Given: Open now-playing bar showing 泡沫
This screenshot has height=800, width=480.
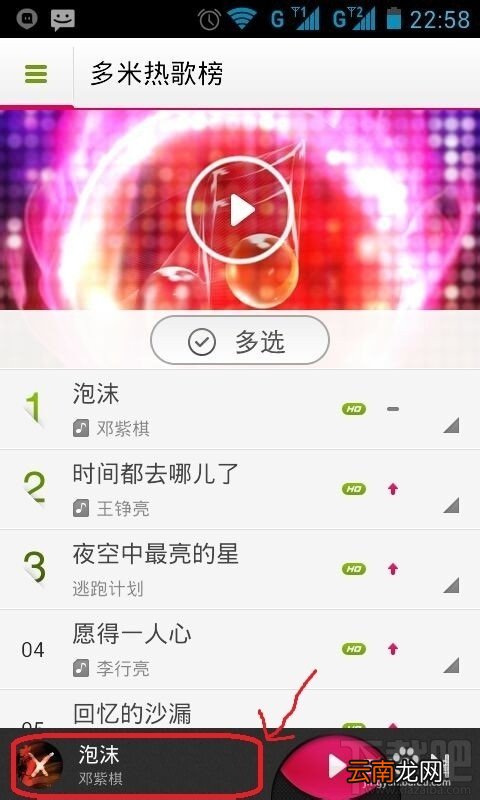Looking at the screenshot, I should (x=137, y=764).
